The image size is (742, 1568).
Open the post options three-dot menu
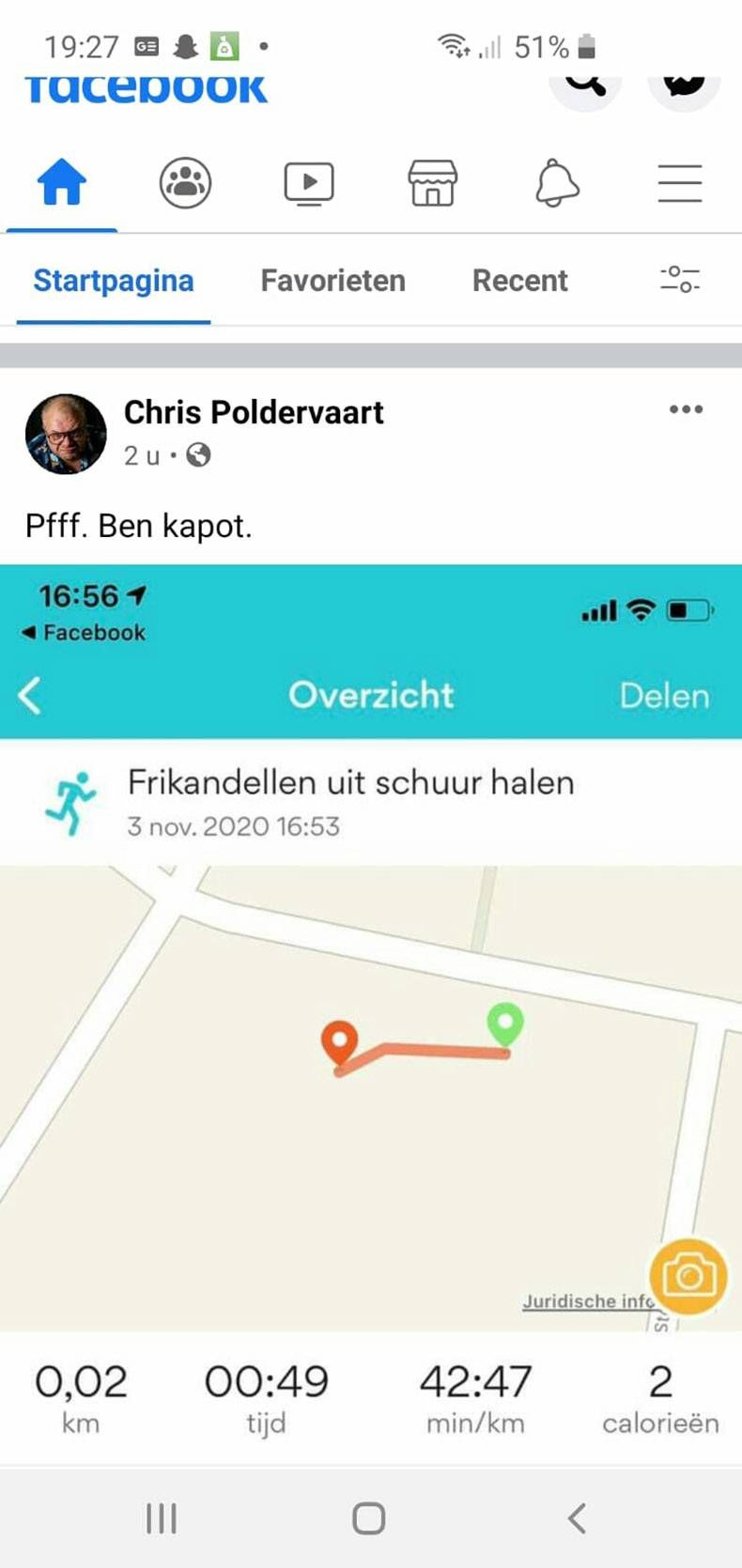coord(686,408)
